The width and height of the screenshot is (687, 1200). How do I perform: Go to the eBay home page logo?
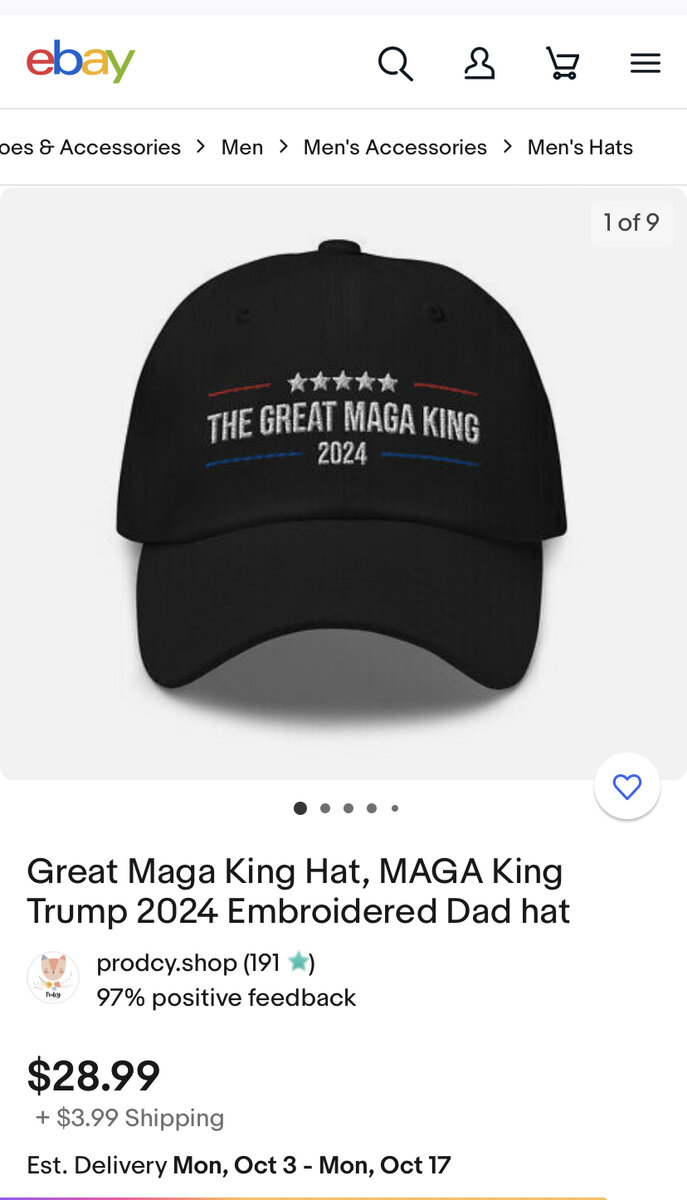(x=80, y=63)
